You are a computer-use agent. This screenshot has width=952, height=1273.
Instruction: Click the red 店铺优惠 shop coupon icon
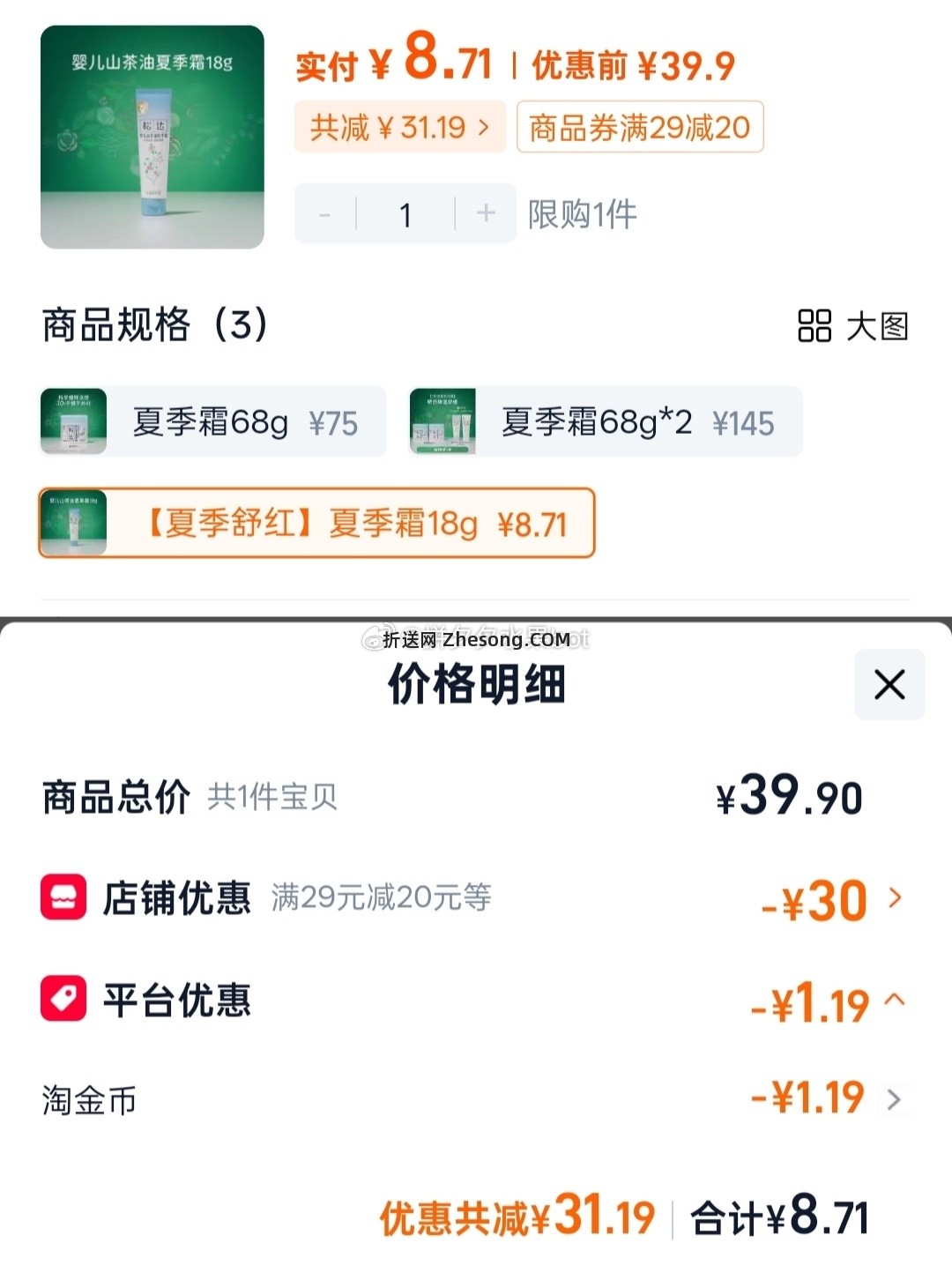[63, 897]
